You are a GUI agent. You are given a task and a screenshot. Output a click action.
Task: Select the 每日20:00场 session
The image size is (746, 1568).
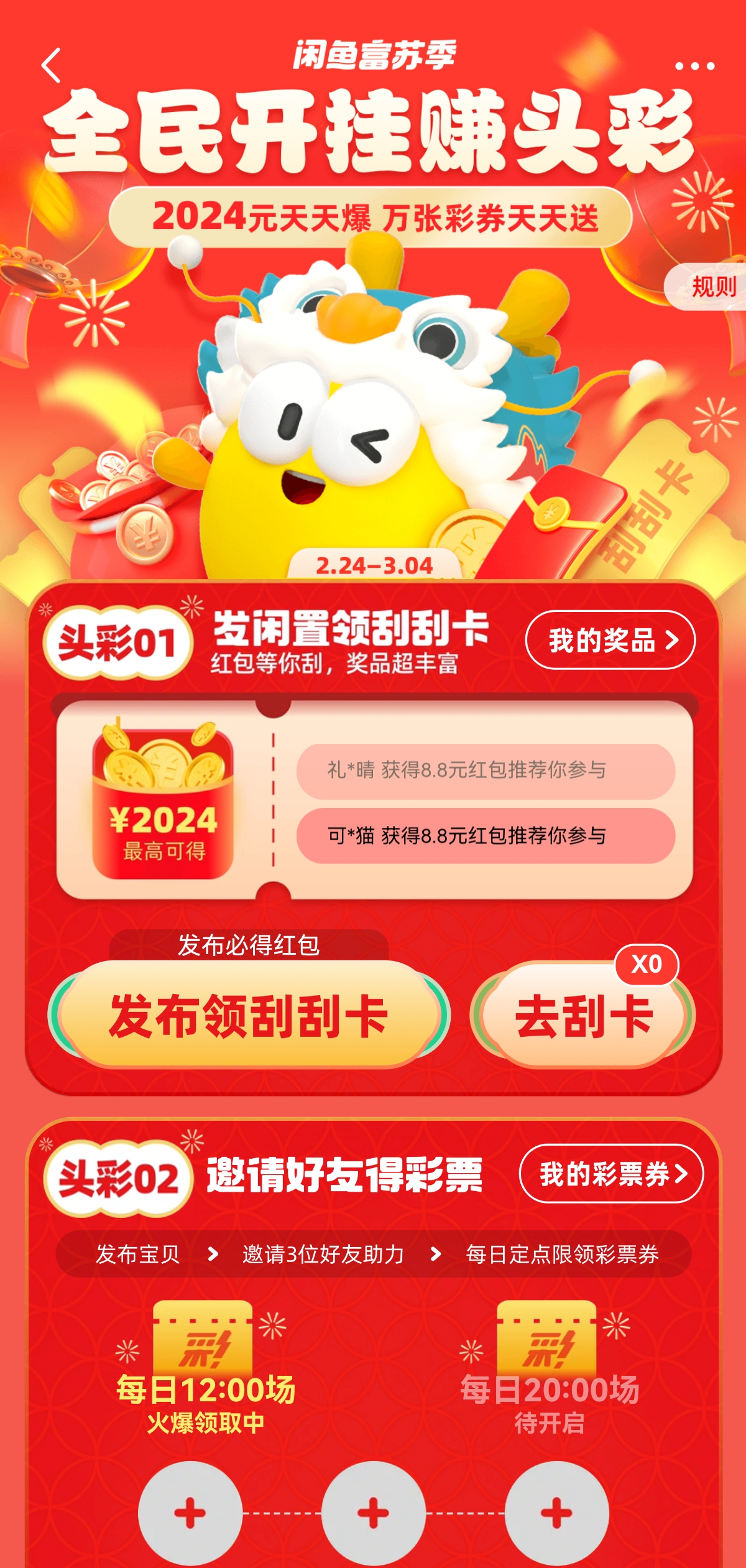[x=549, y=1389]
